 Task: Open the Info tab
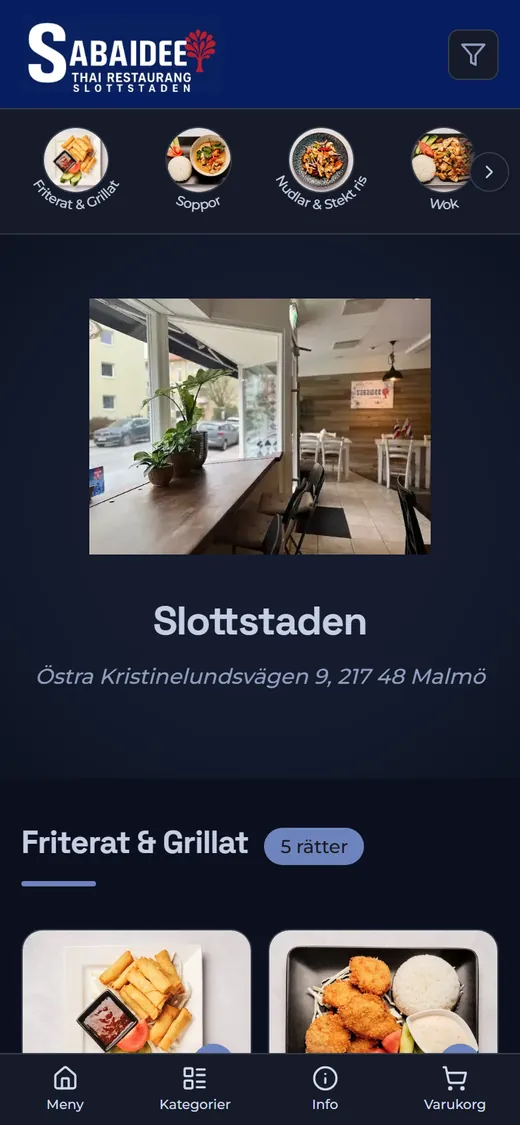coord(325,1088)
